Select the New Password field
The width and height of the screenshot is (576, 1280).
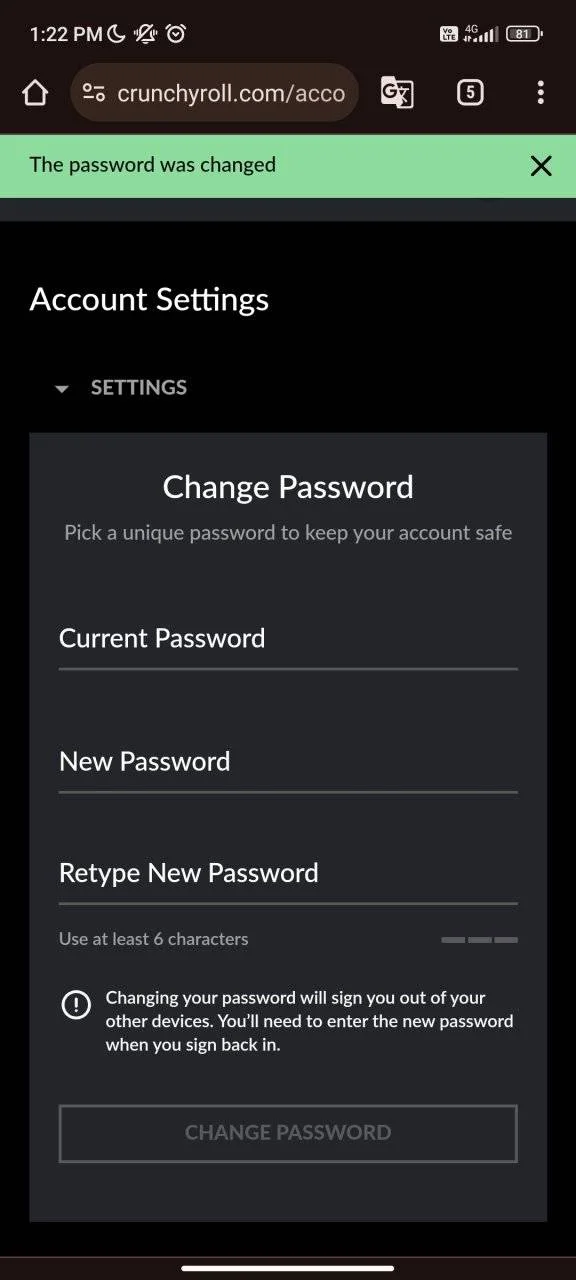[288, 763]
